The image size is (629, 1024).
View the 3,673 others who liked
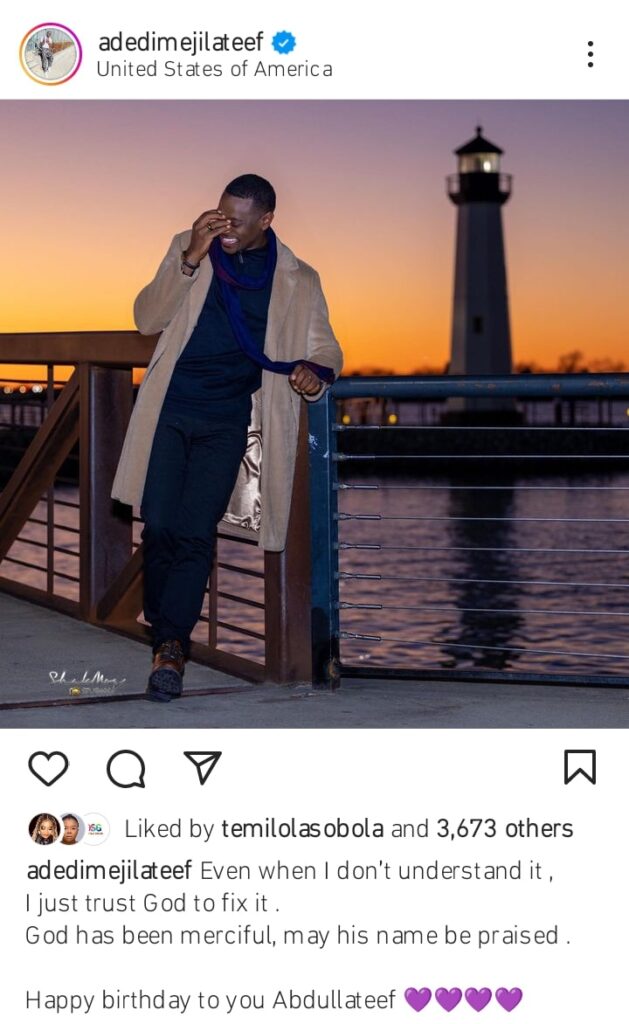504,829
